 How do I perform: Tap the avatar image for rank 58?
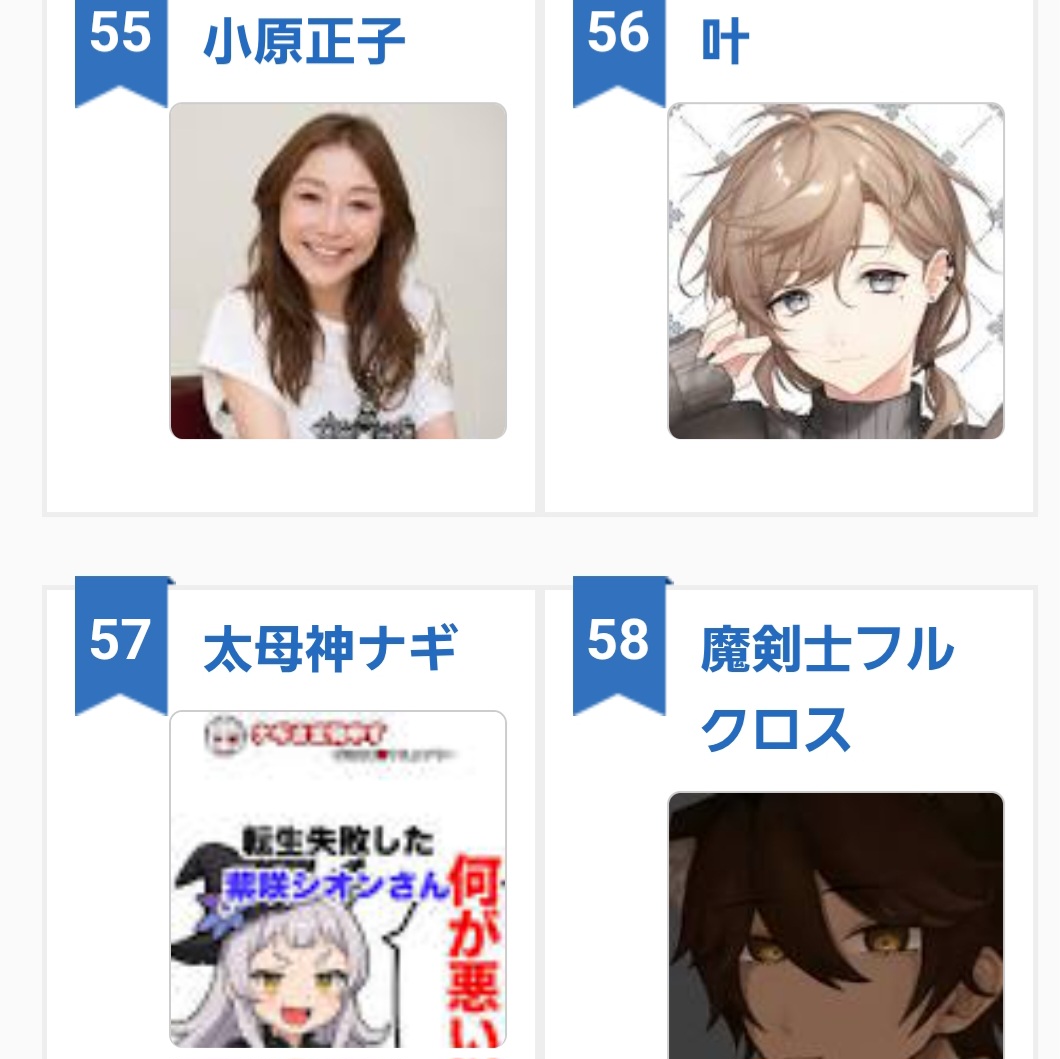[x=836, y=925]
